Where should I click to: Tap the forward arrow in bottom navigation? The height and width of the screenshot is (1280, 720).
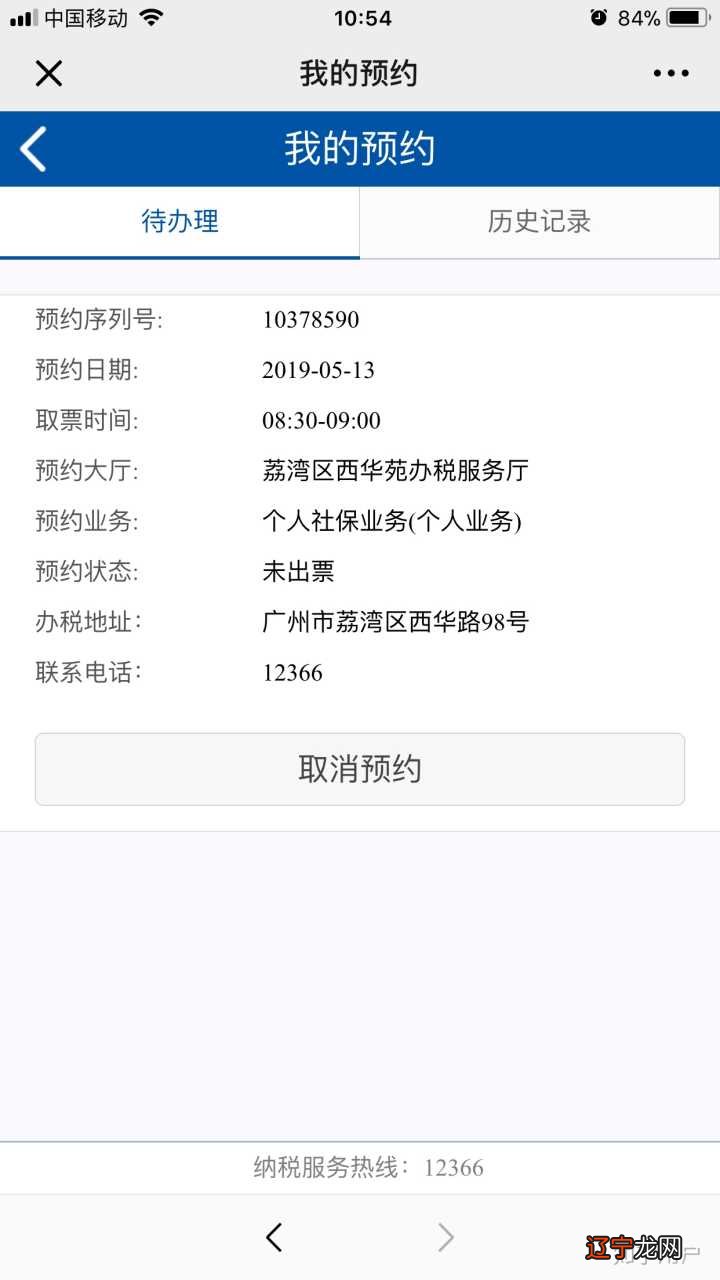[446, 1237]
